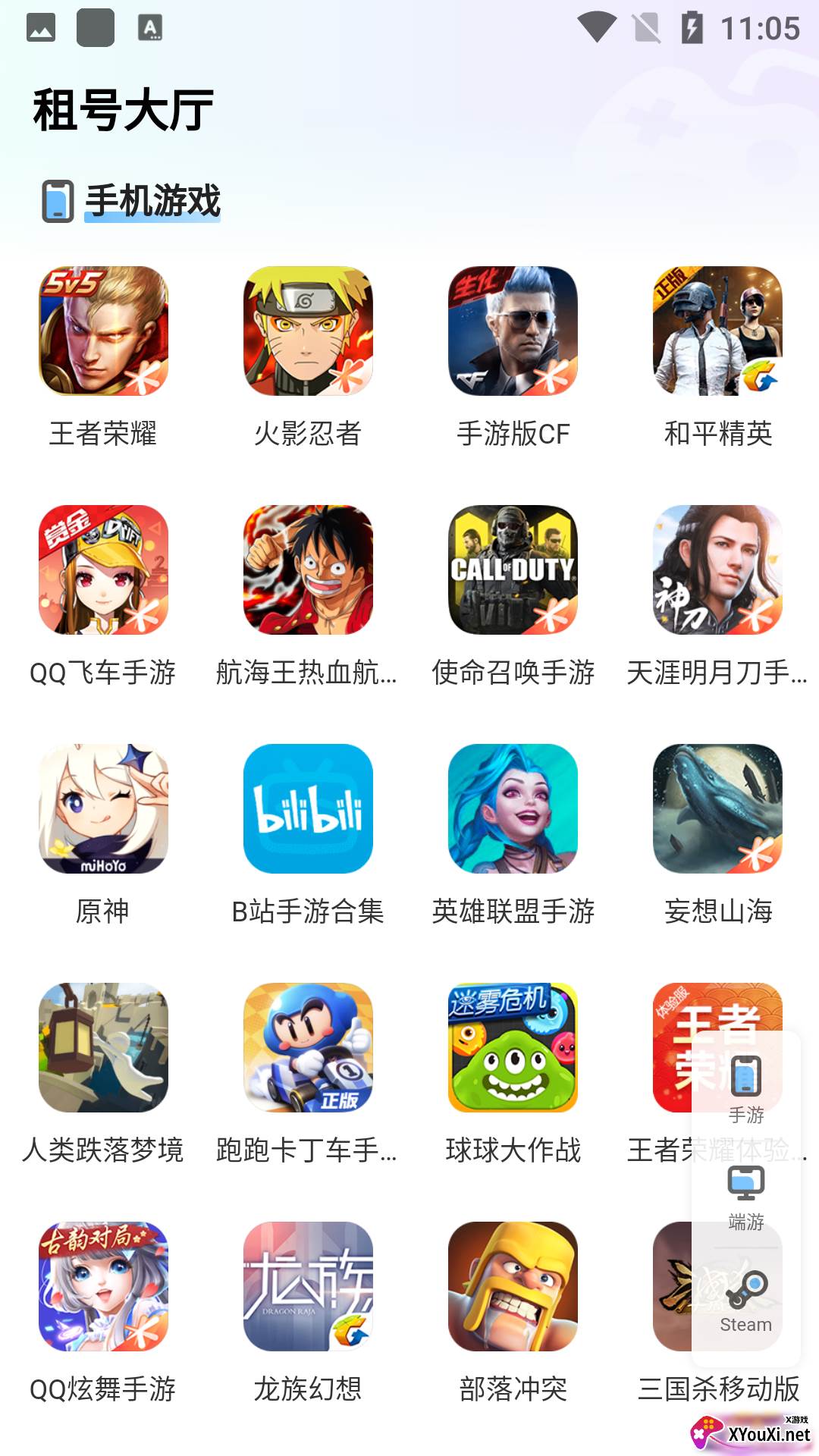The width and height of the screenshot is (819, 1456).
Task: Choose the 和平精英 game
Action: point(717,331)
